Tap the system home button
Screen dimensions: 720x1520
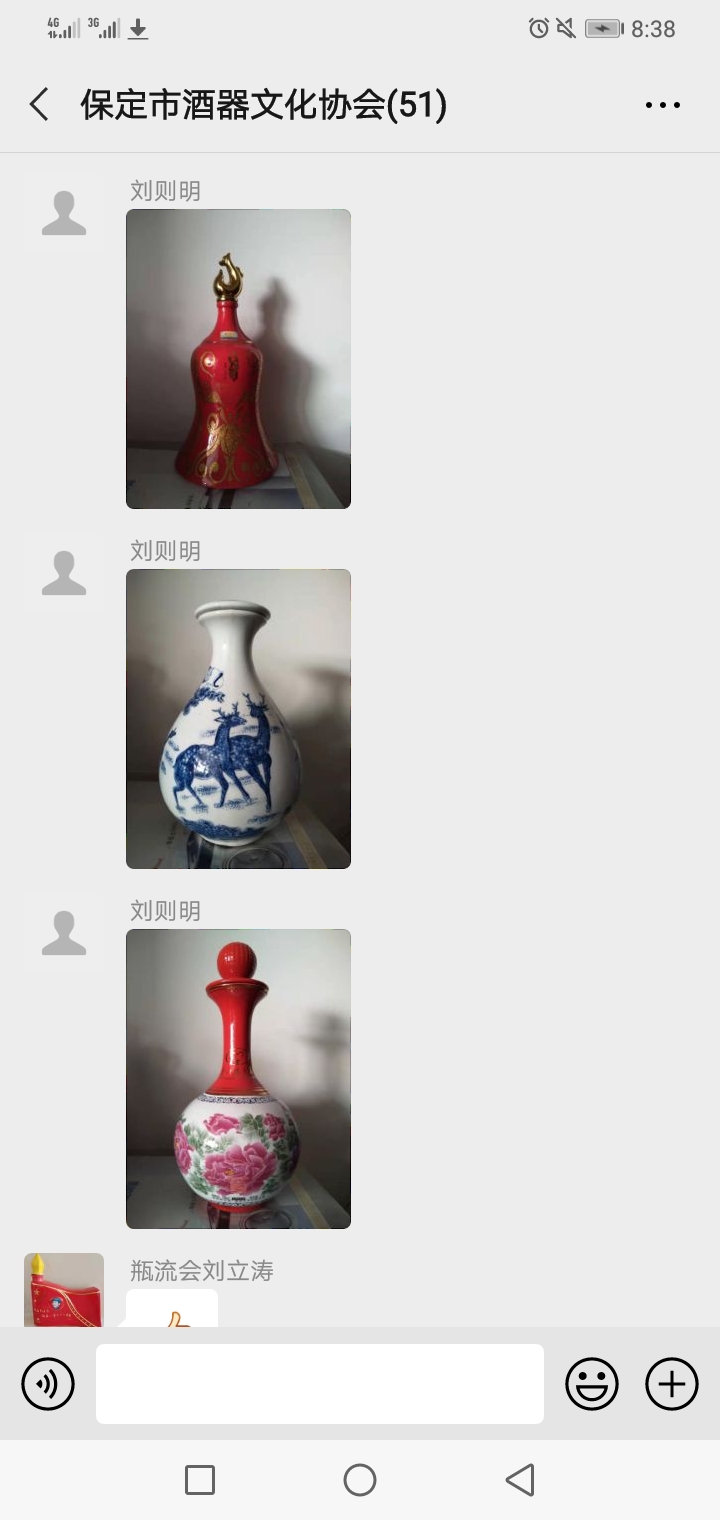pyautogui.click(x=360, y=1480)
